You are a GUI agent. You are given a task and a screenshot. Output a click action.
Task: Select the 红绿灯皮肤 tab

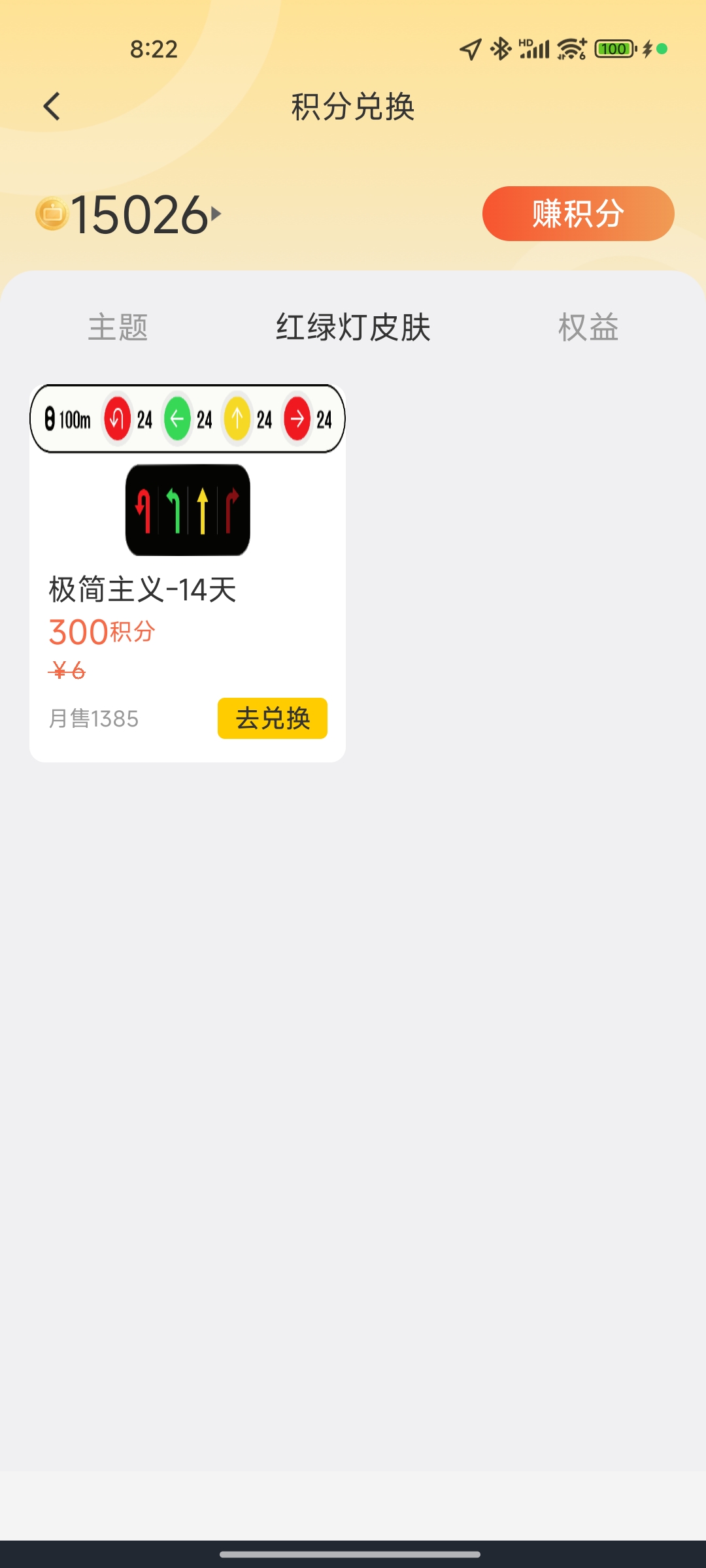pos(353,327)
